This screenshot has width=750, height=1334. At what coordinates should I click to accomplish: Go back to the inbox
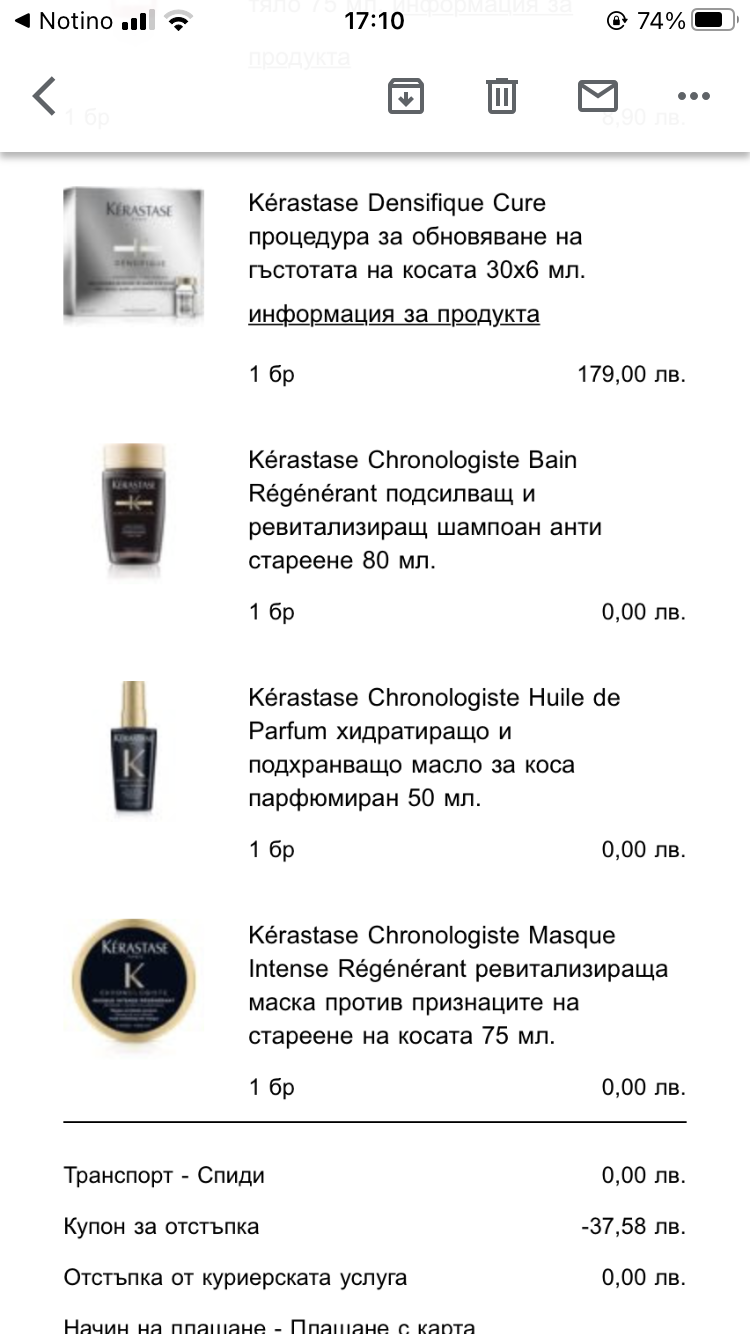tap(44, 97)
